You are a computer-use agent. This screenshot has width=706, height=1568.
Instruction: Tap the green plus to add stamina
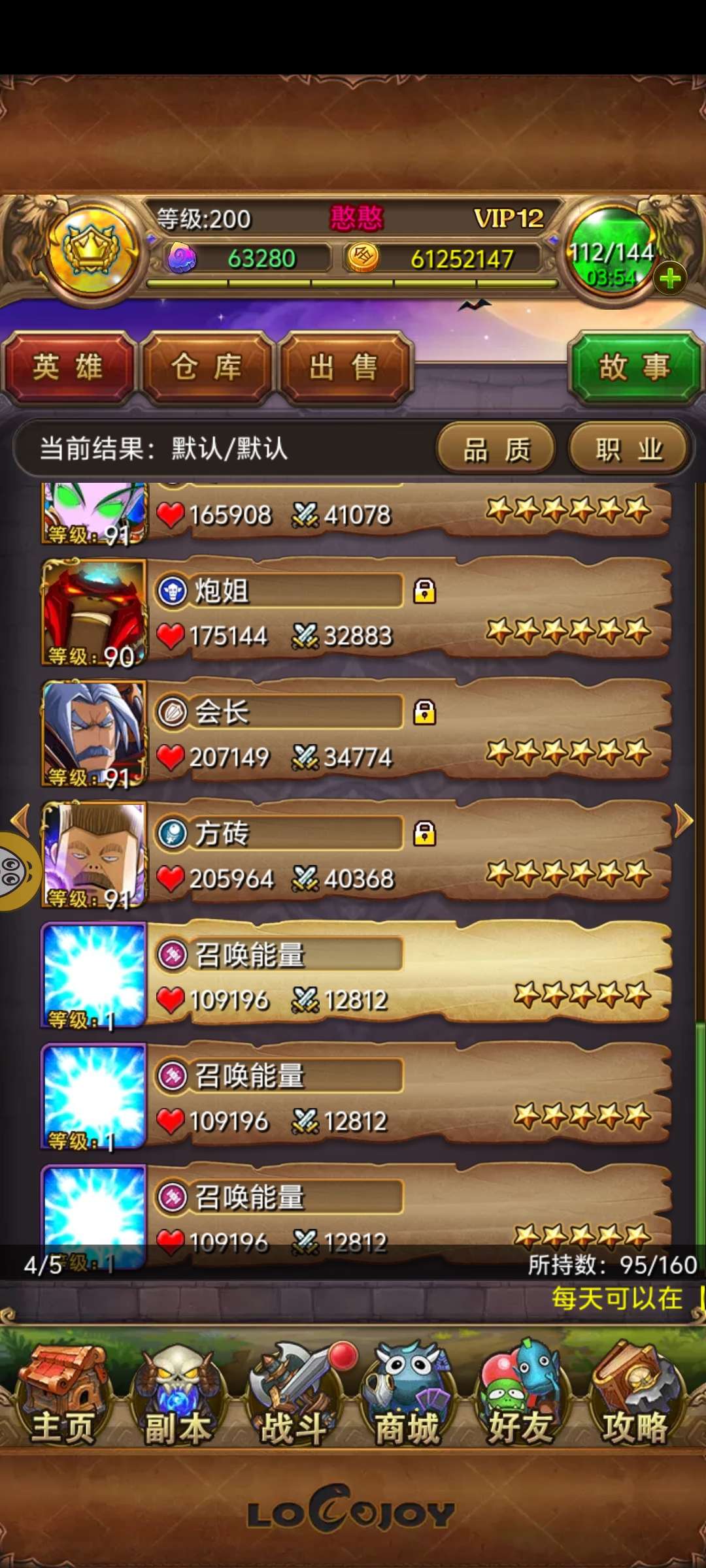coord(670,279)
